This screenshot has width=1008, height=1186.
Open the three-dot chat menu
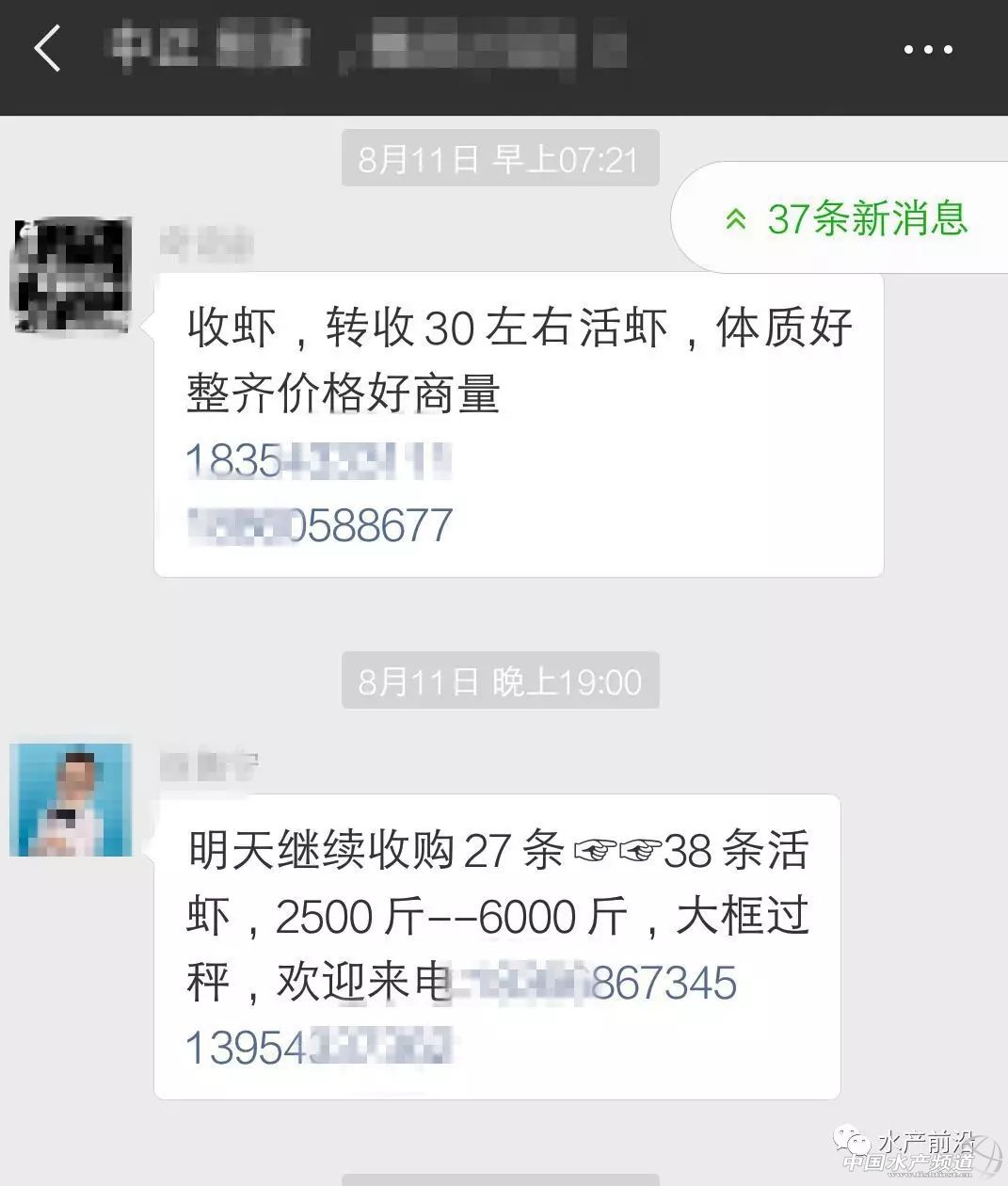(x=928, y=50)
